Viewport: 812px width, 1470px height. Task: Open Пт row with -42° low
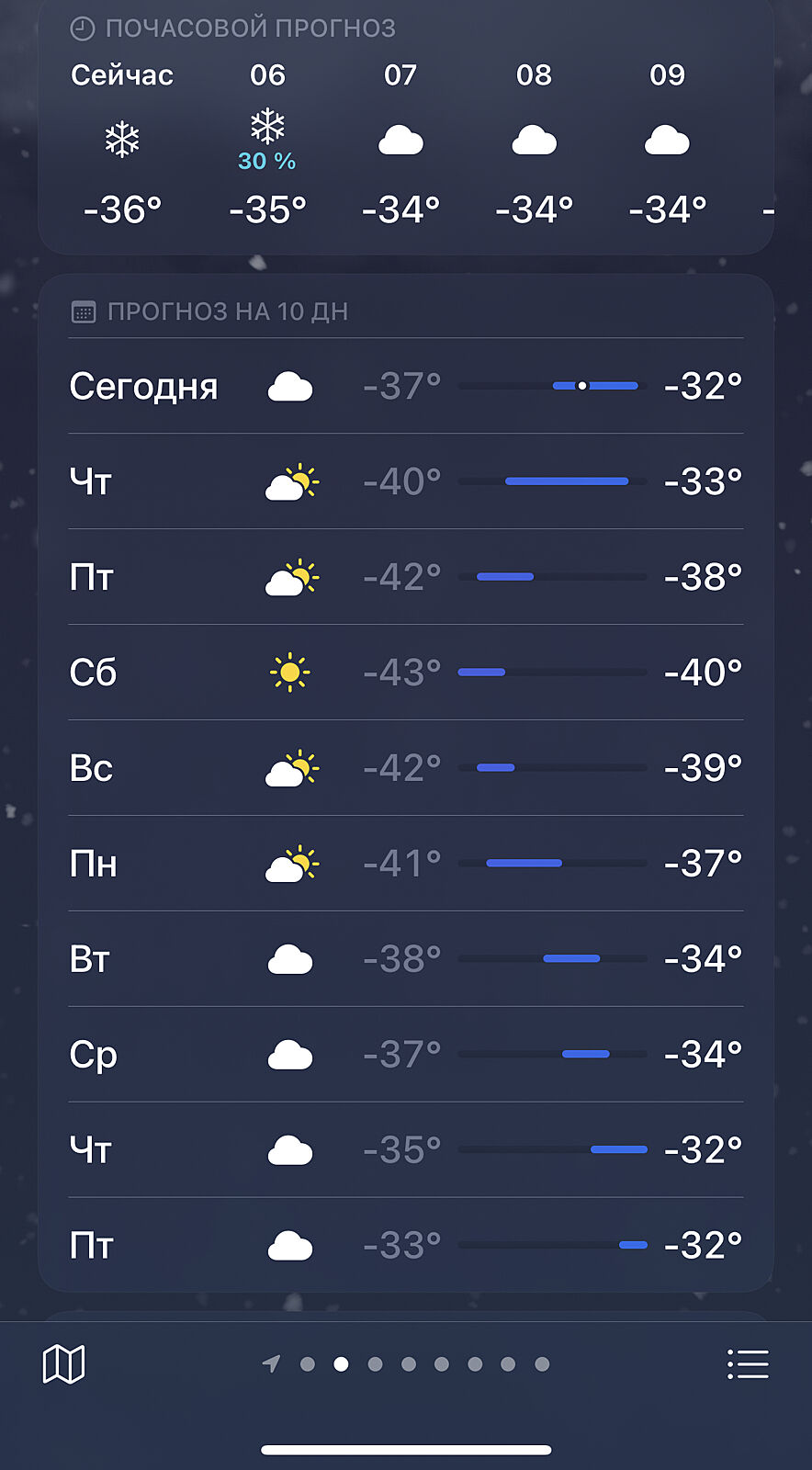click(405, 577)
